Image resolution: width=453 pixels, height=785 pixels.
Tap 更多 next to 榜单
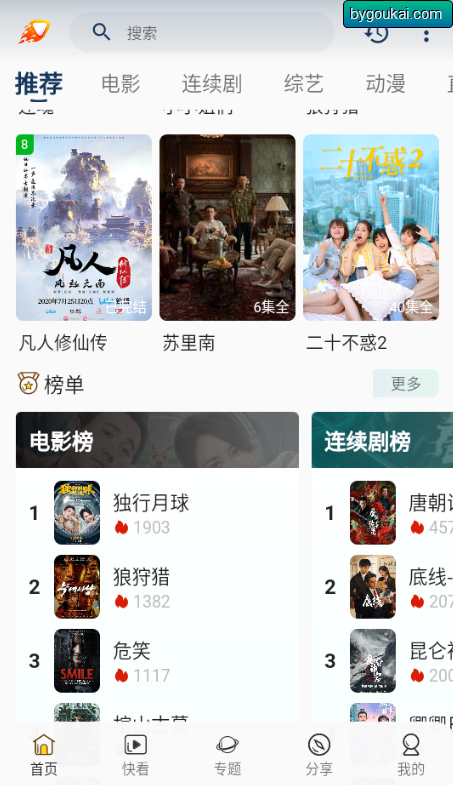pyautogui.click(x=406, y=383)
